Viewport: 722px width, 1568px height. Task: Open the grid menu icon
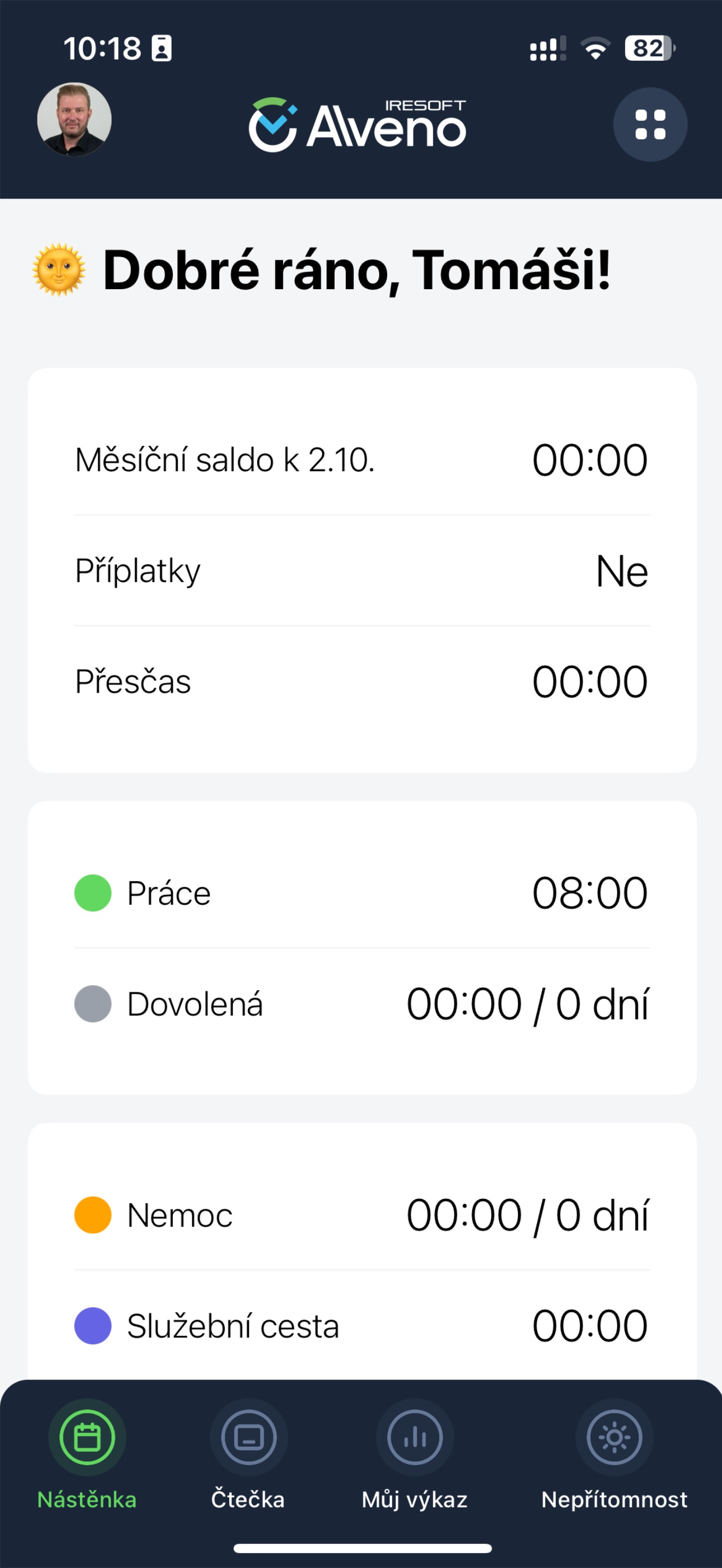(650, 125)
